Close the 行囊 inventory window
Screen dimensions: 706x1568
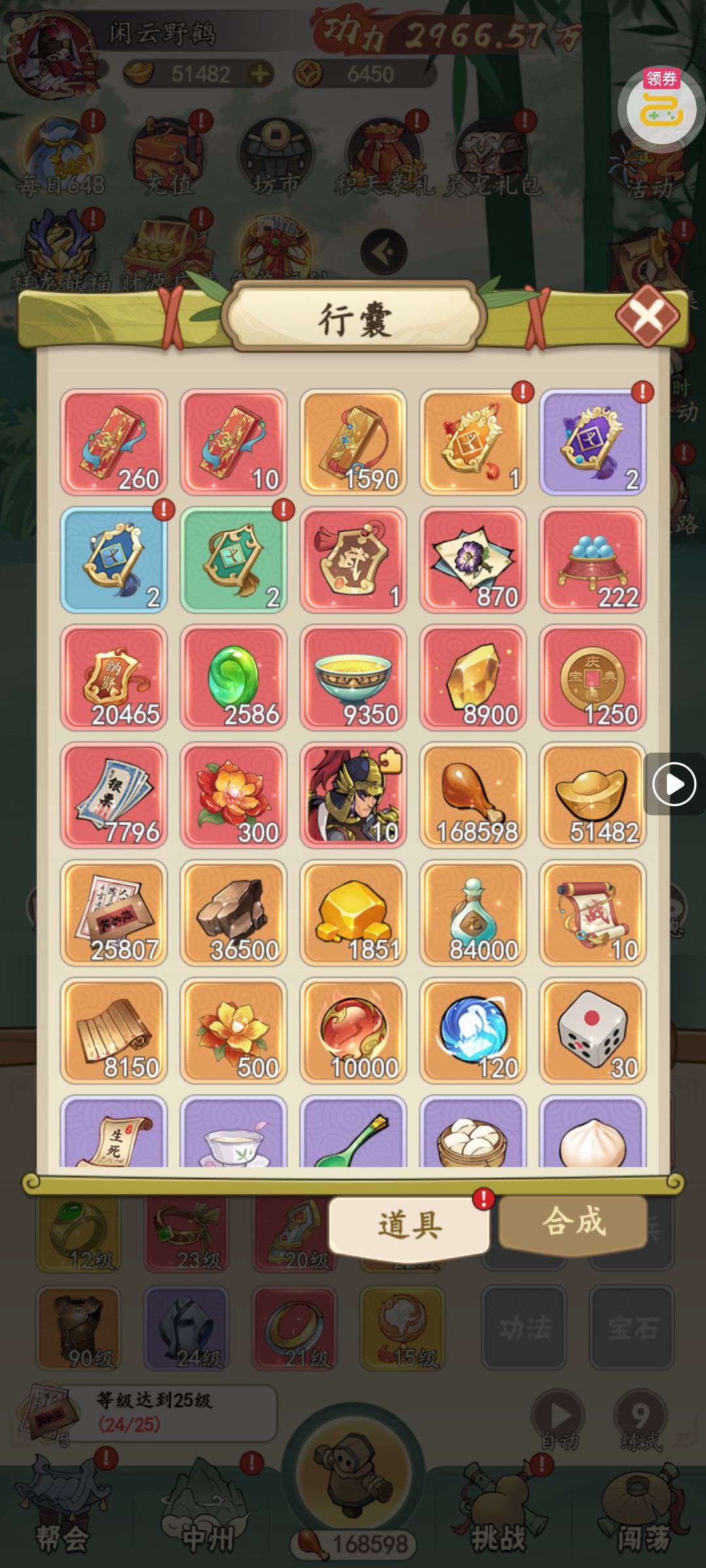648,316
